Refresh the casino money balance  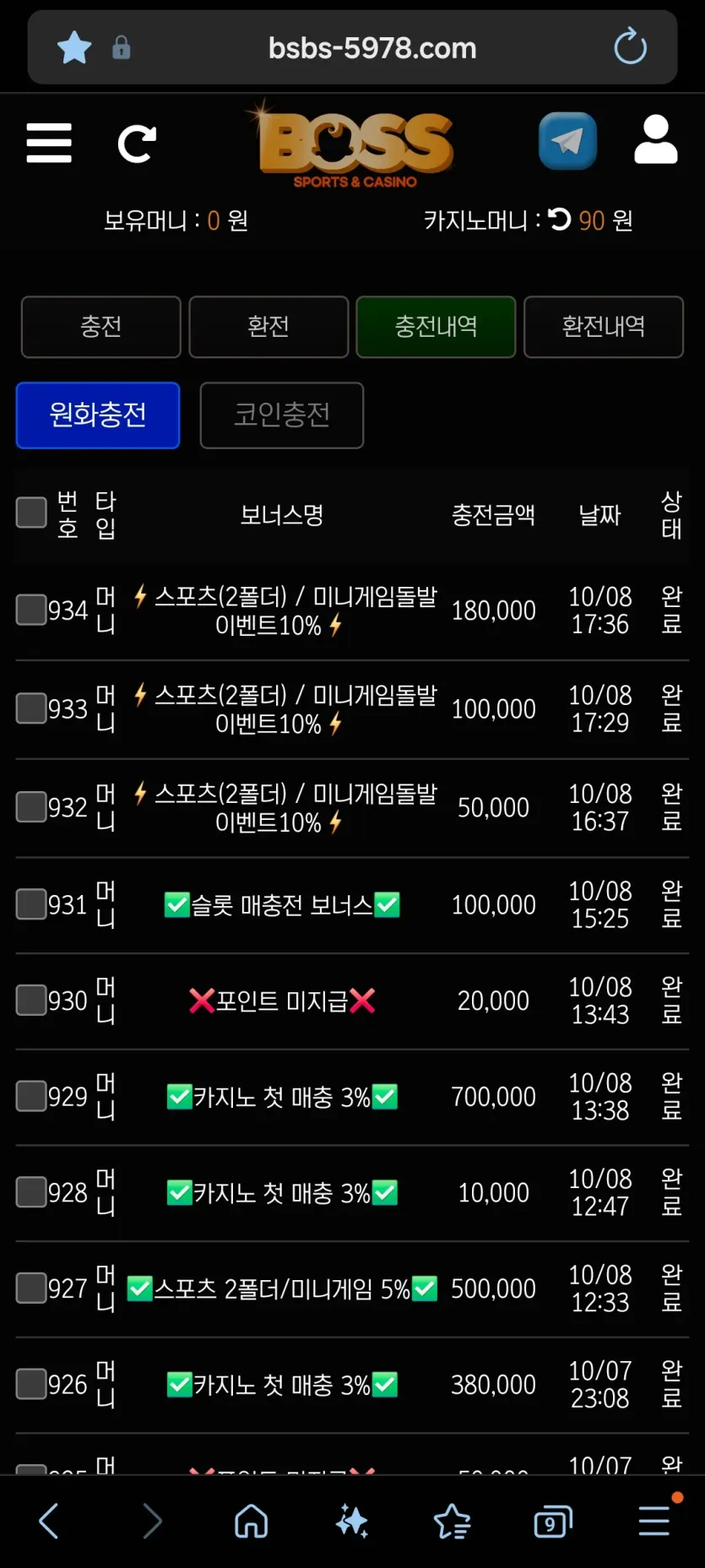click(x=559, y=220)
